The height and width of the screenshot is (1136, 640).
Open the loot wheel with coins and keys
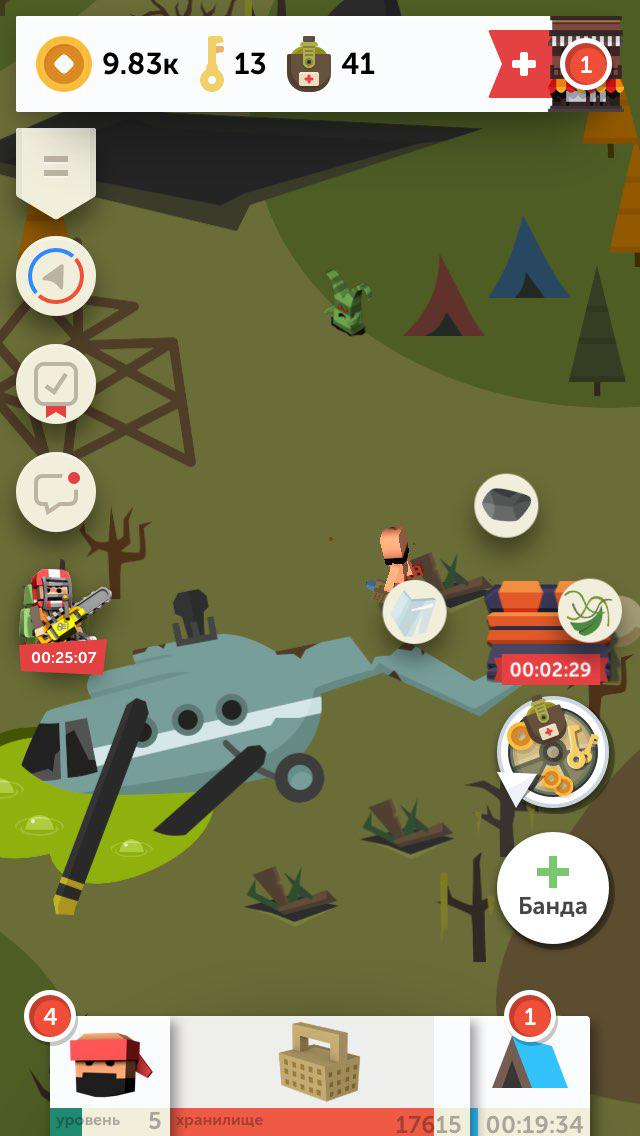coord(552,752)
